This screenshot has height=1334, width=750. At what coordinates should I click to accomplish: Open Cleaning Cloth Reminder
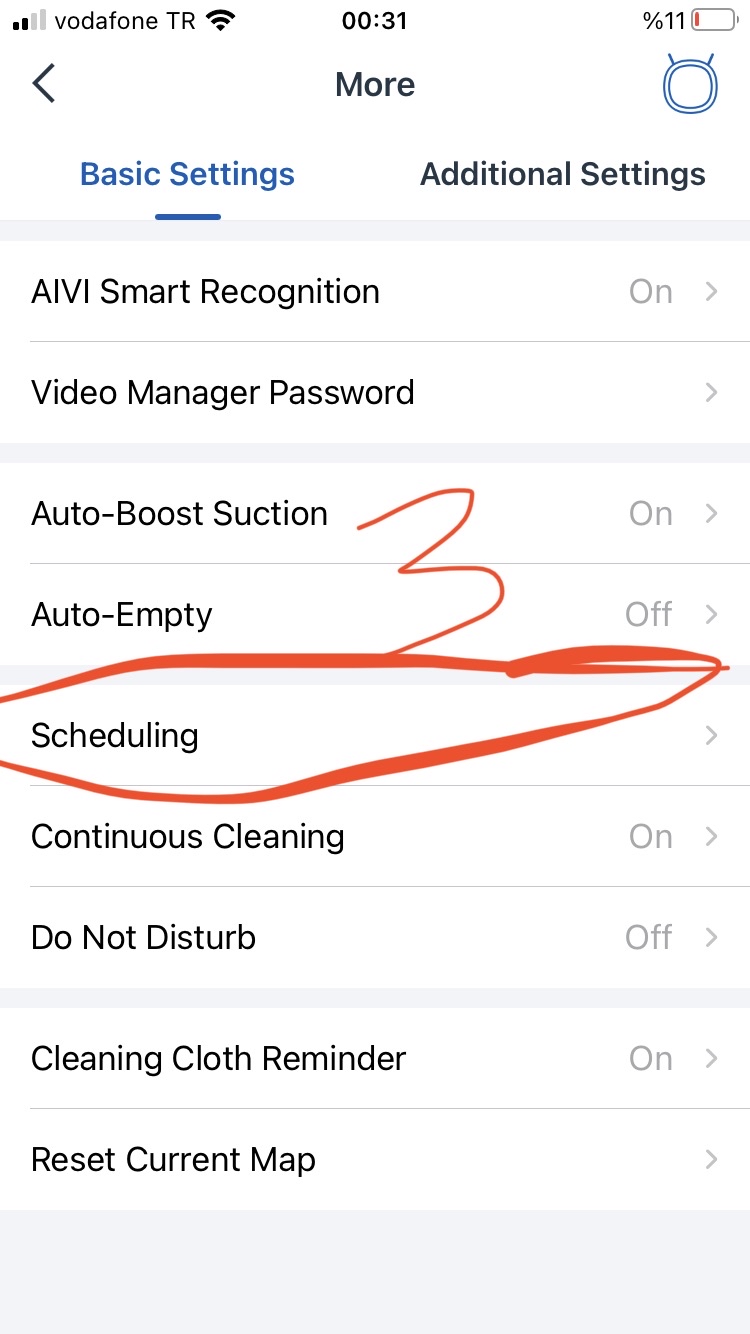coord(375,1059)
